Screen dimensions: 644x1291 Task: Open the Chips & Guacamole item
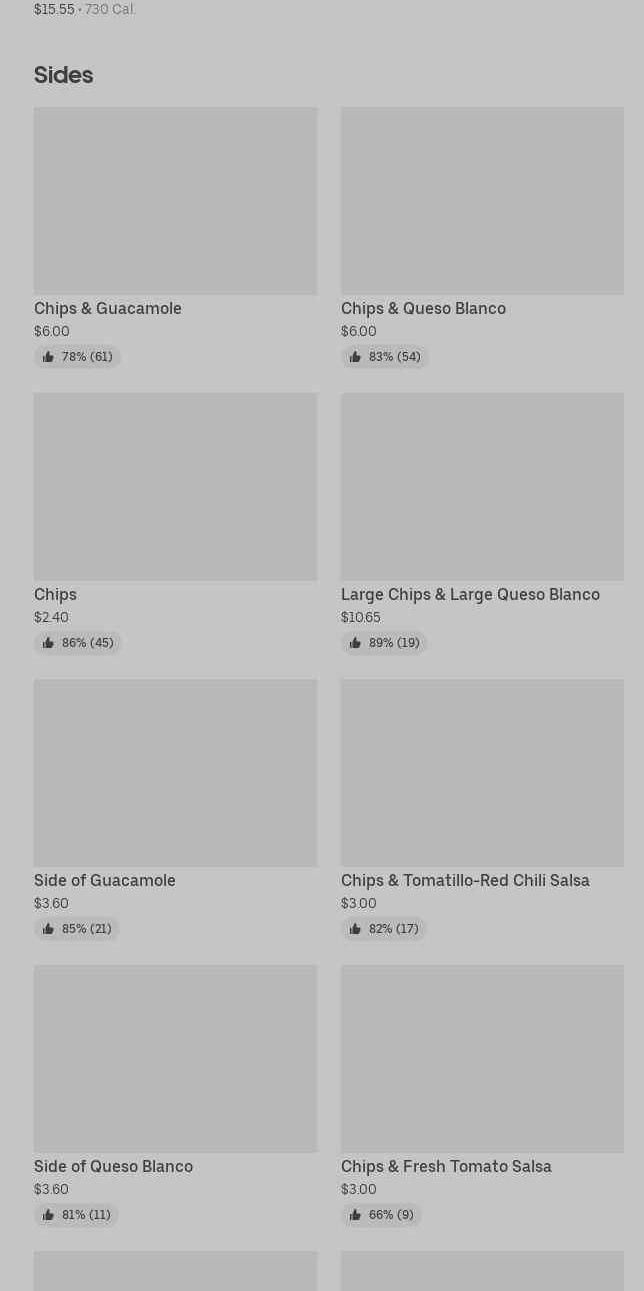pyautogui.click(x=175, y=238)
